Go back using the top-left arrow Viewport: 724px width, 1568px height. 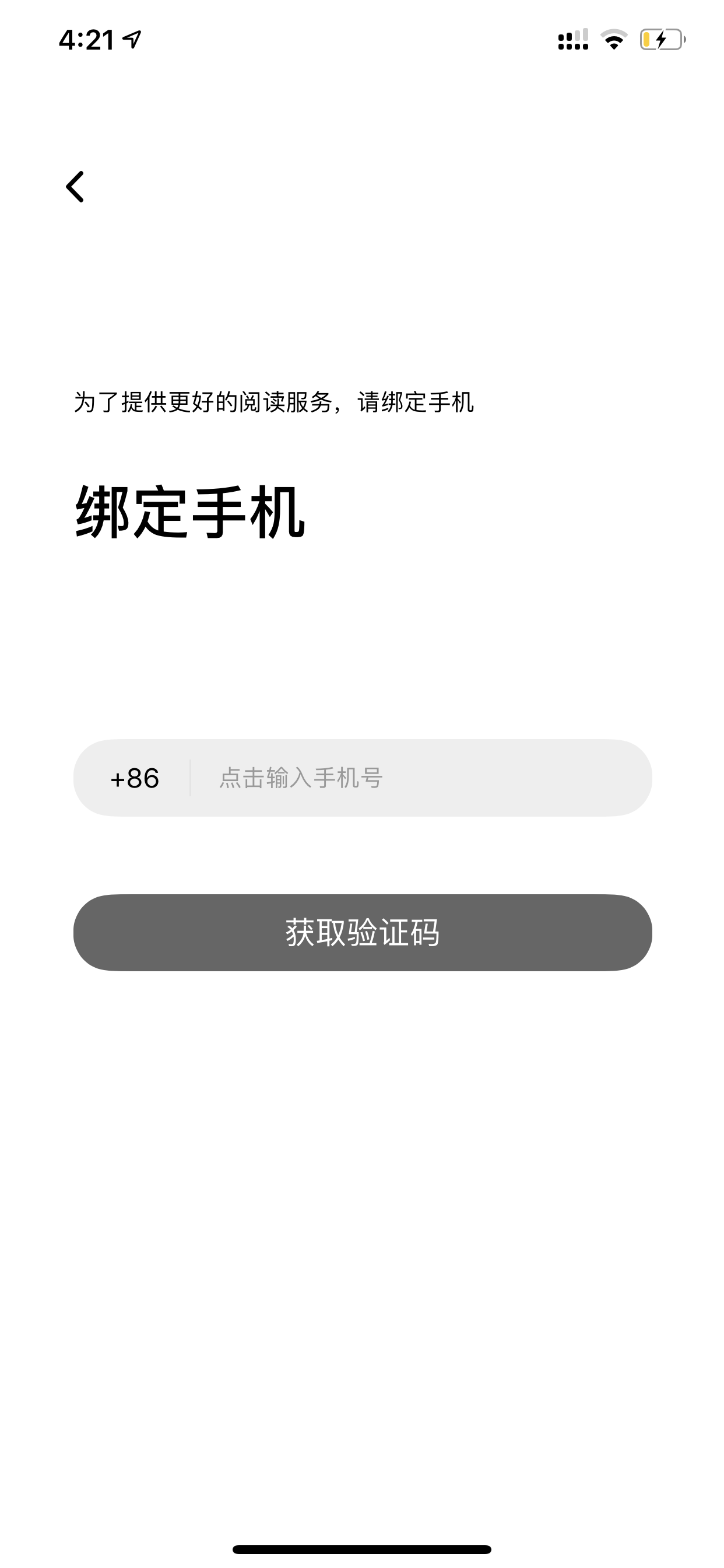pos(75,186)
